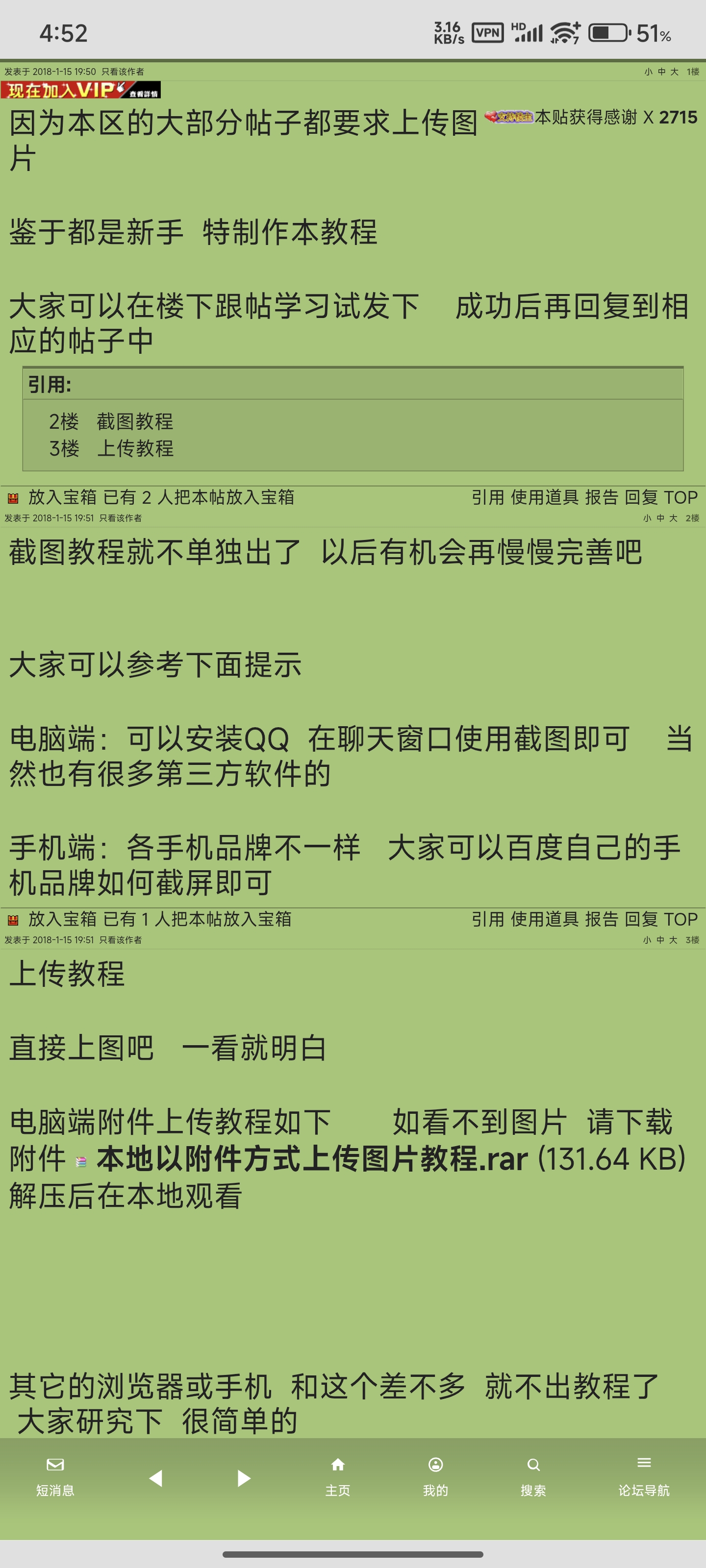The width and height of the screenshot is (706, 1568).
Task: Tap 只看该作者 on the 3楼 post
Action: tap(121, 940)
